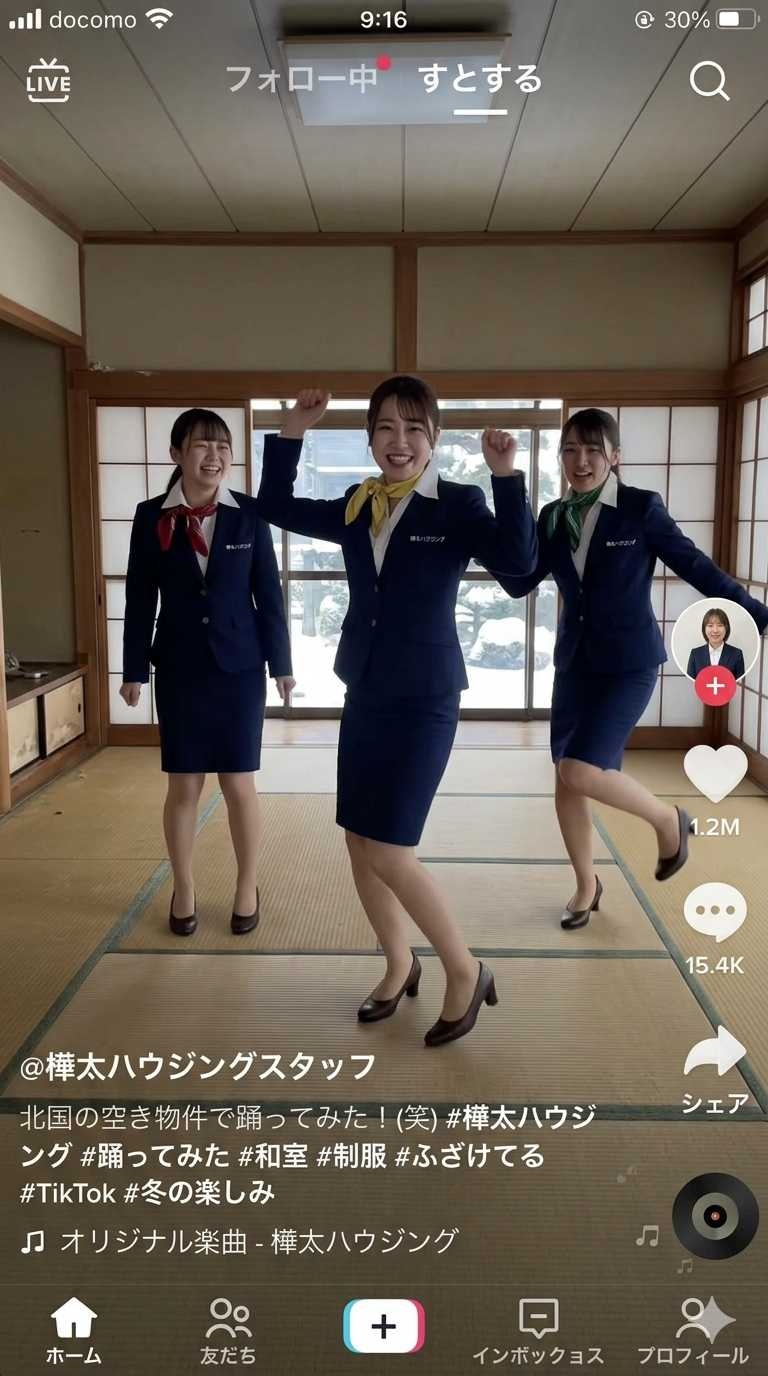This screenshot has height=1376, width=768.
Task: Open @樺太ハウジングスタッフ username link
Action: (x=199, y=1067)
